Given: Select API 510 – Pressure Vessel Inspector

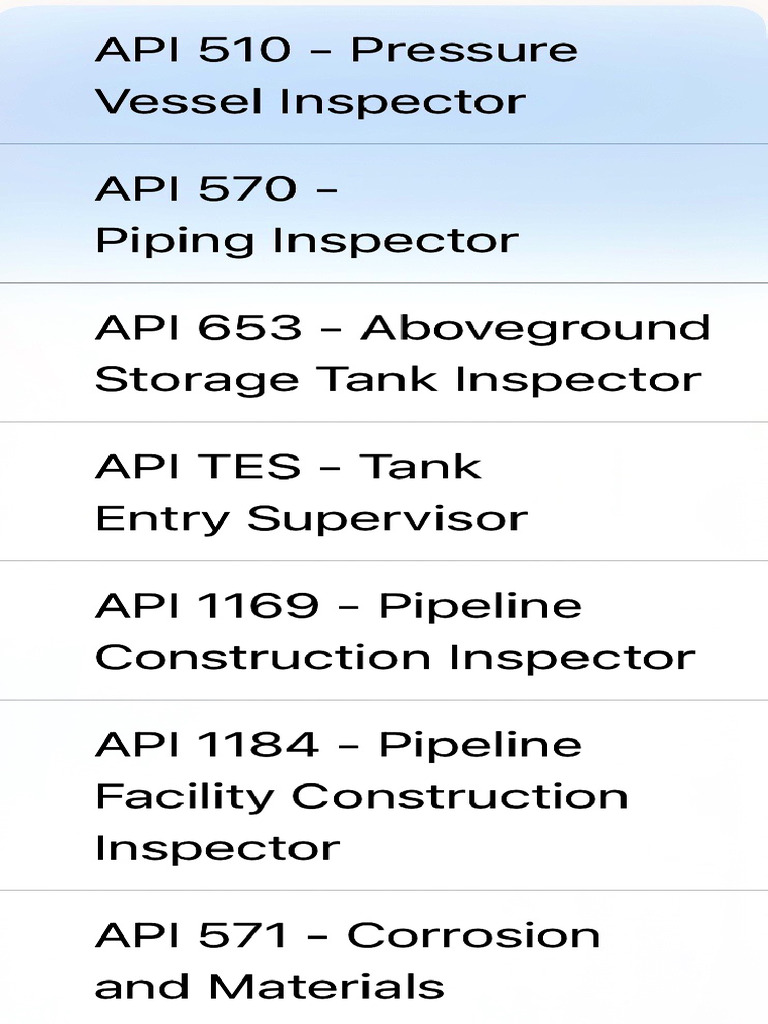Looking at the screenshot, I should (x=336, y=76).
